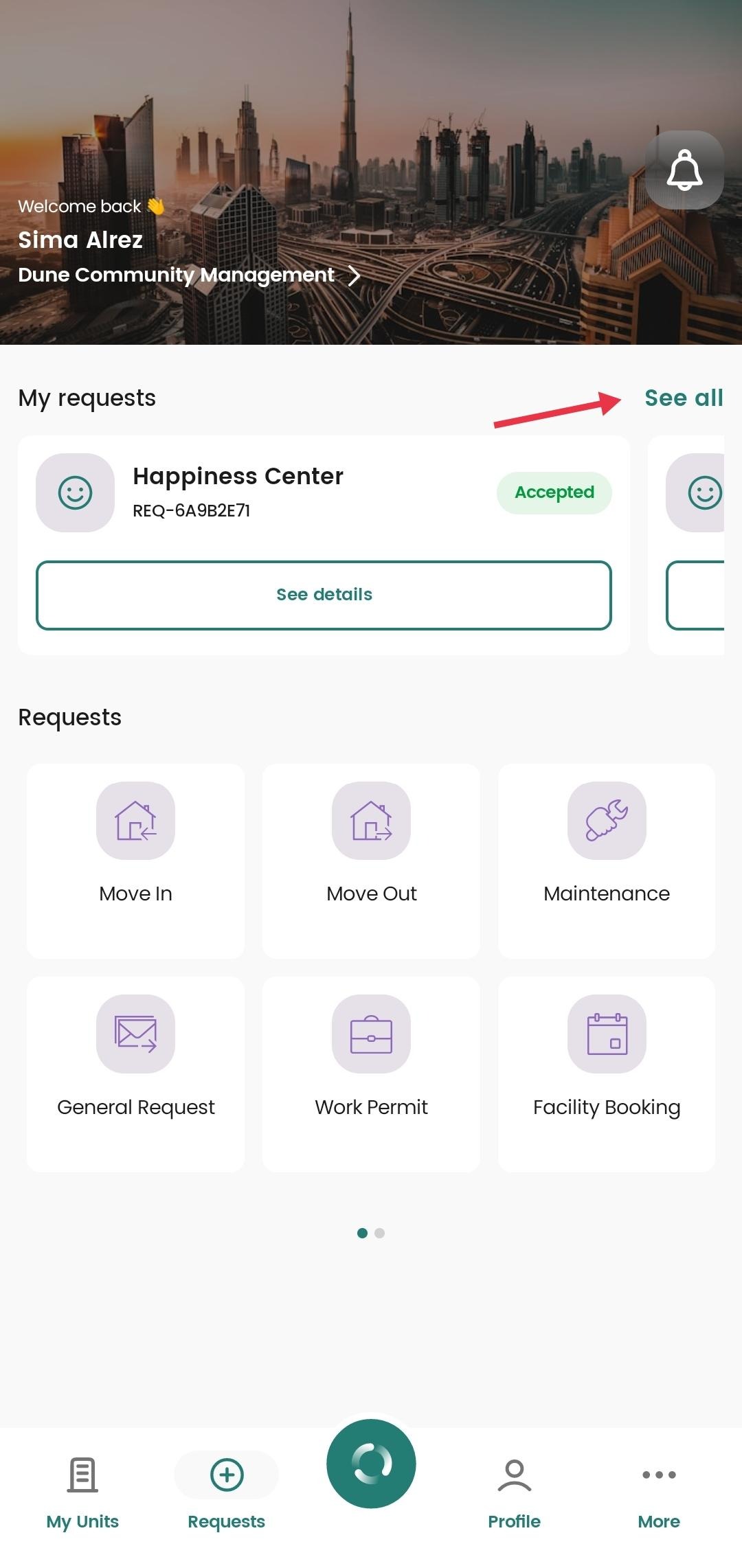
Task: Open the notifications bell
Action: pyautogui.click(x=684, y=170)
